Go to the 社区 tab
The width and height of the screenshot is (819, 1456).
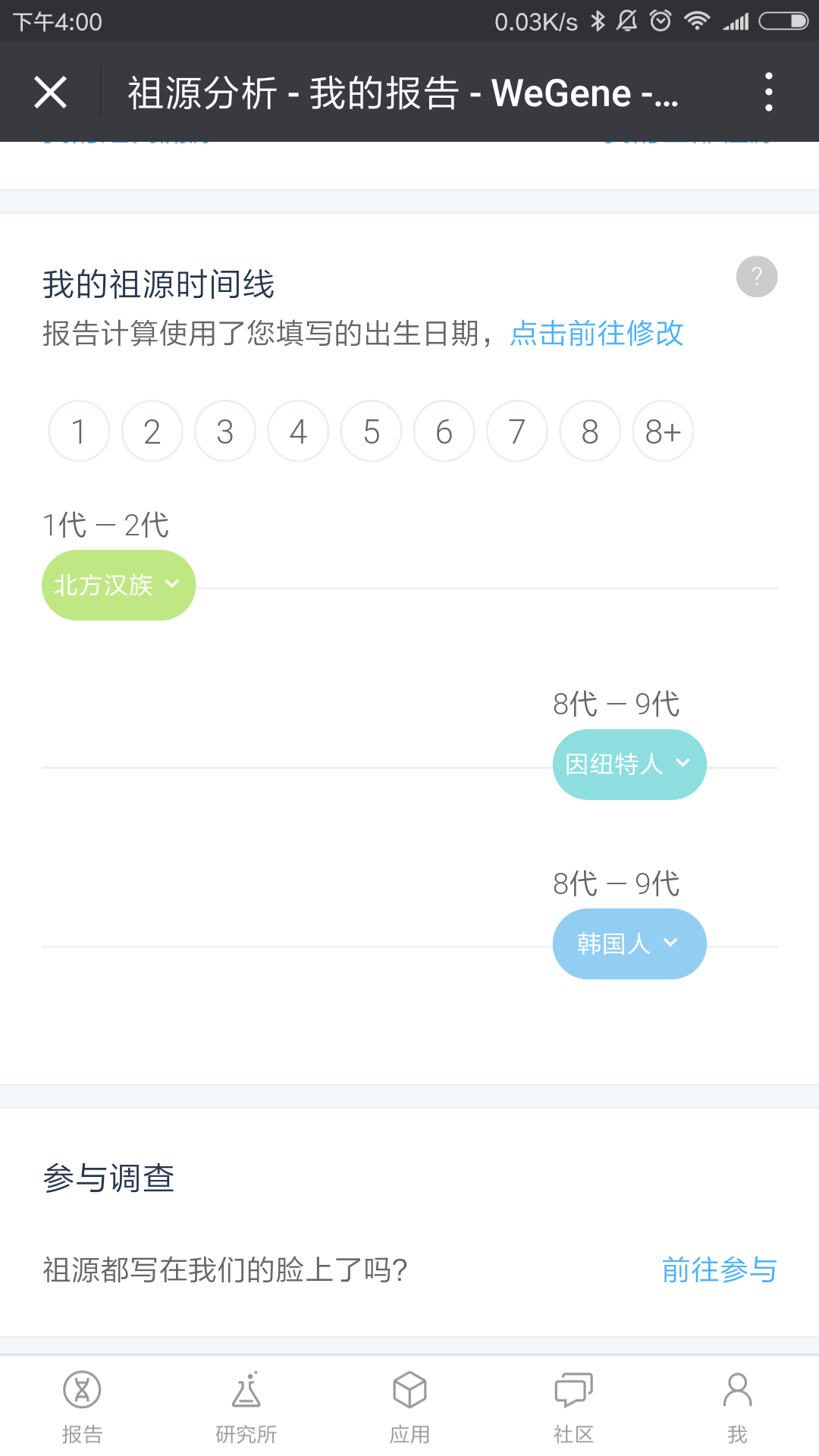573,1407
